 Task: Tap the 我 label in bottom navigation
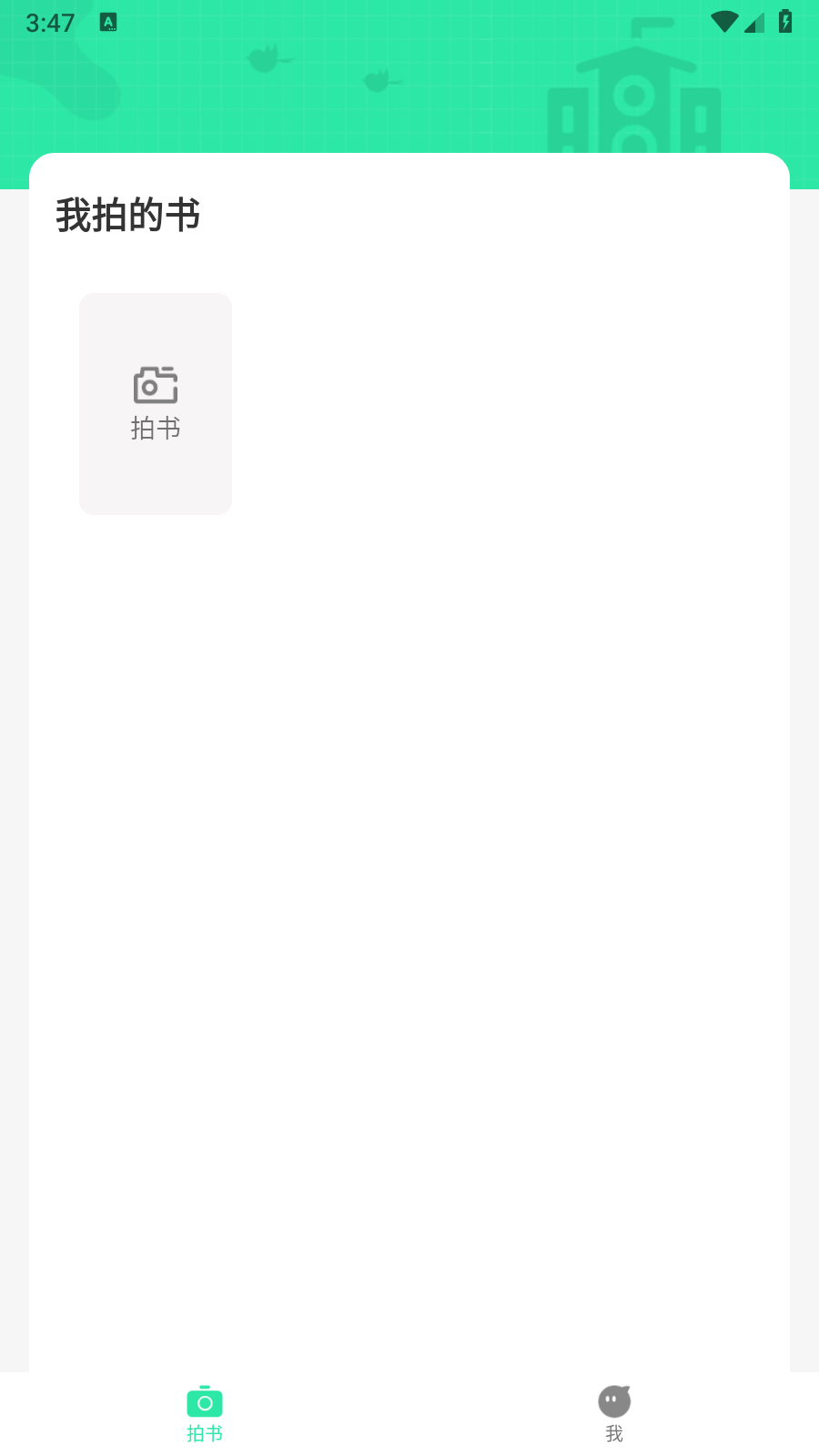point(614,1432)
